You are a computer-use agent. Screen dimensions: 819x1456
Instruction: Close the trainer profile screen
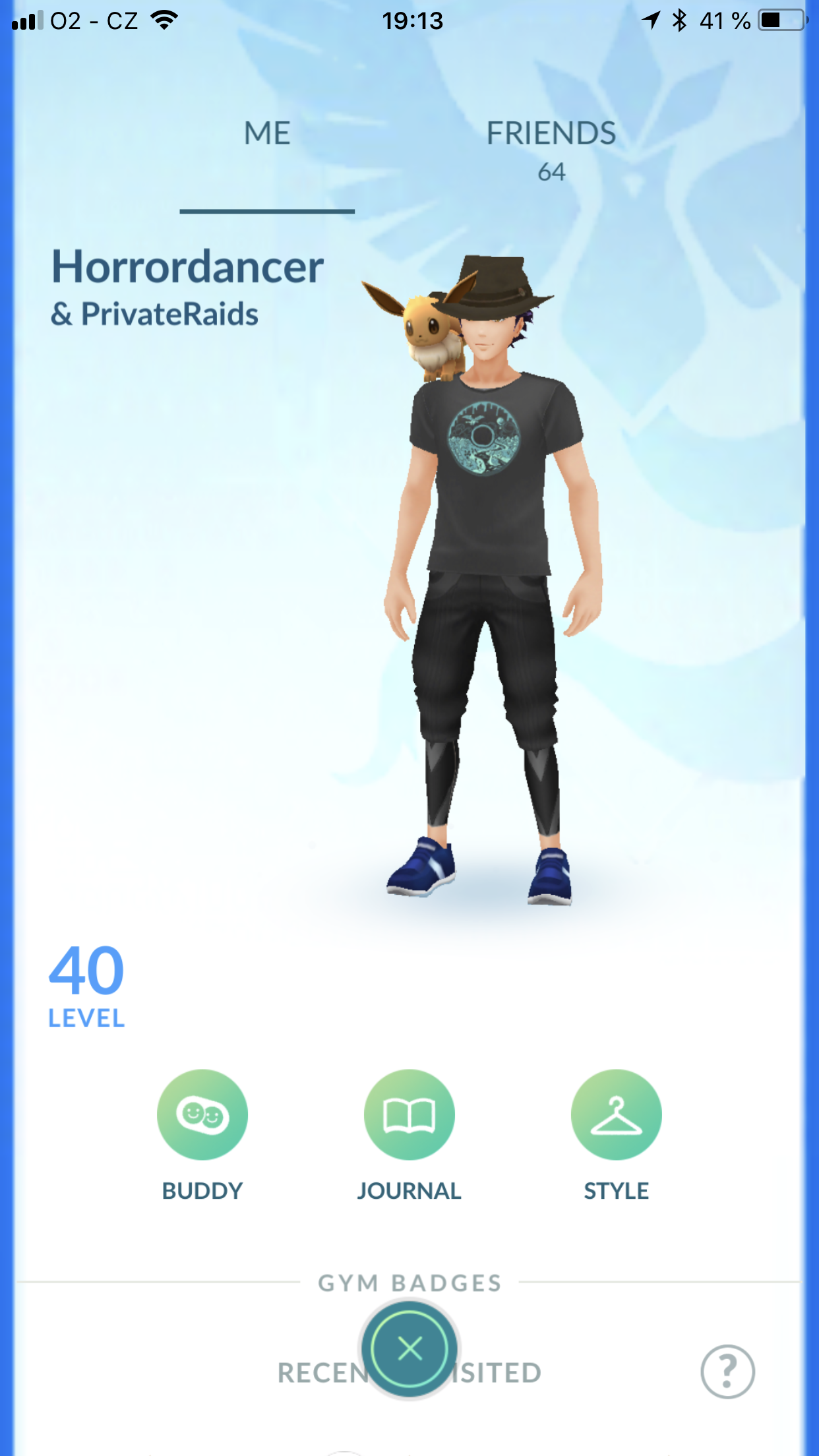[409, 1349]
